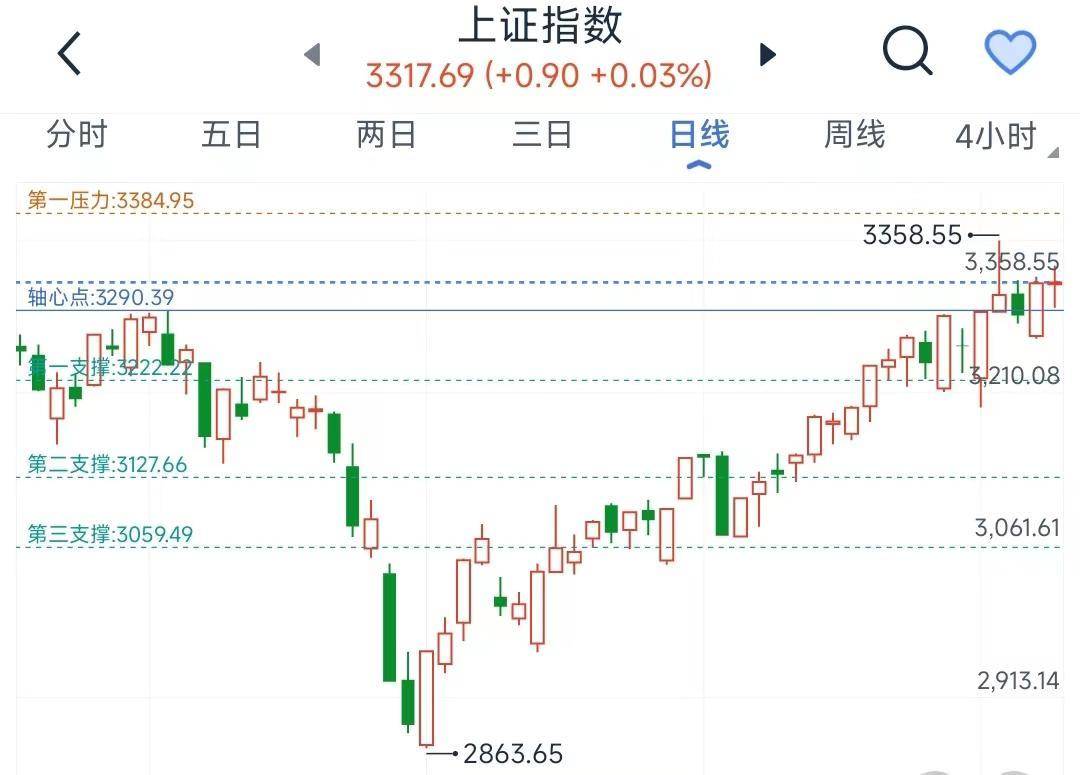Switch to the 周线 weekly chart
This screenshot has width=1080, height=775.
tap(854, 135)
